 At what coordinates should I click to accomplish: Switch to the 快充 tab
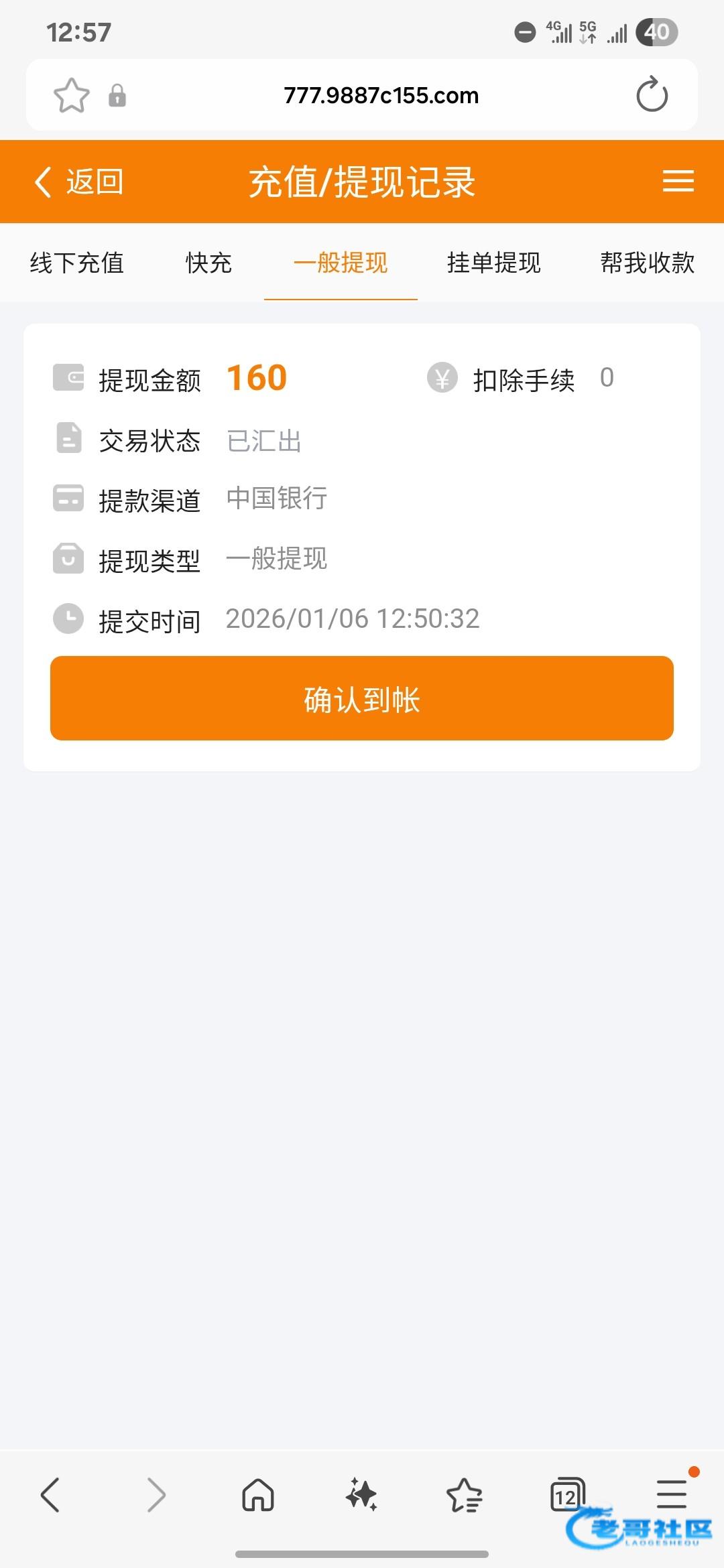pyautogui.click(x=208, y=263)
